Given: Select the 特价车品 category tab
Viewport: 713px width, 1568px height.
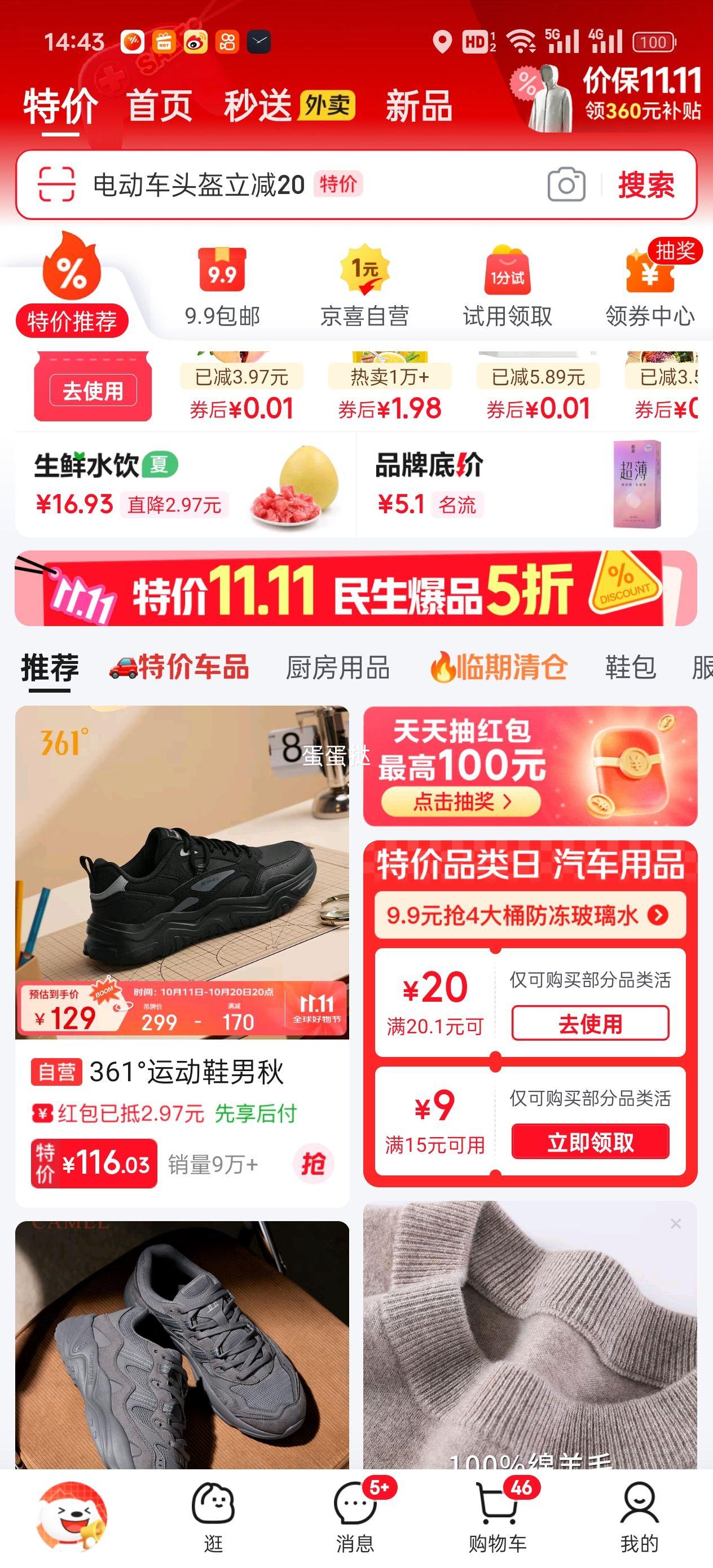Looking at the screenshot, I should coord(179,667).
